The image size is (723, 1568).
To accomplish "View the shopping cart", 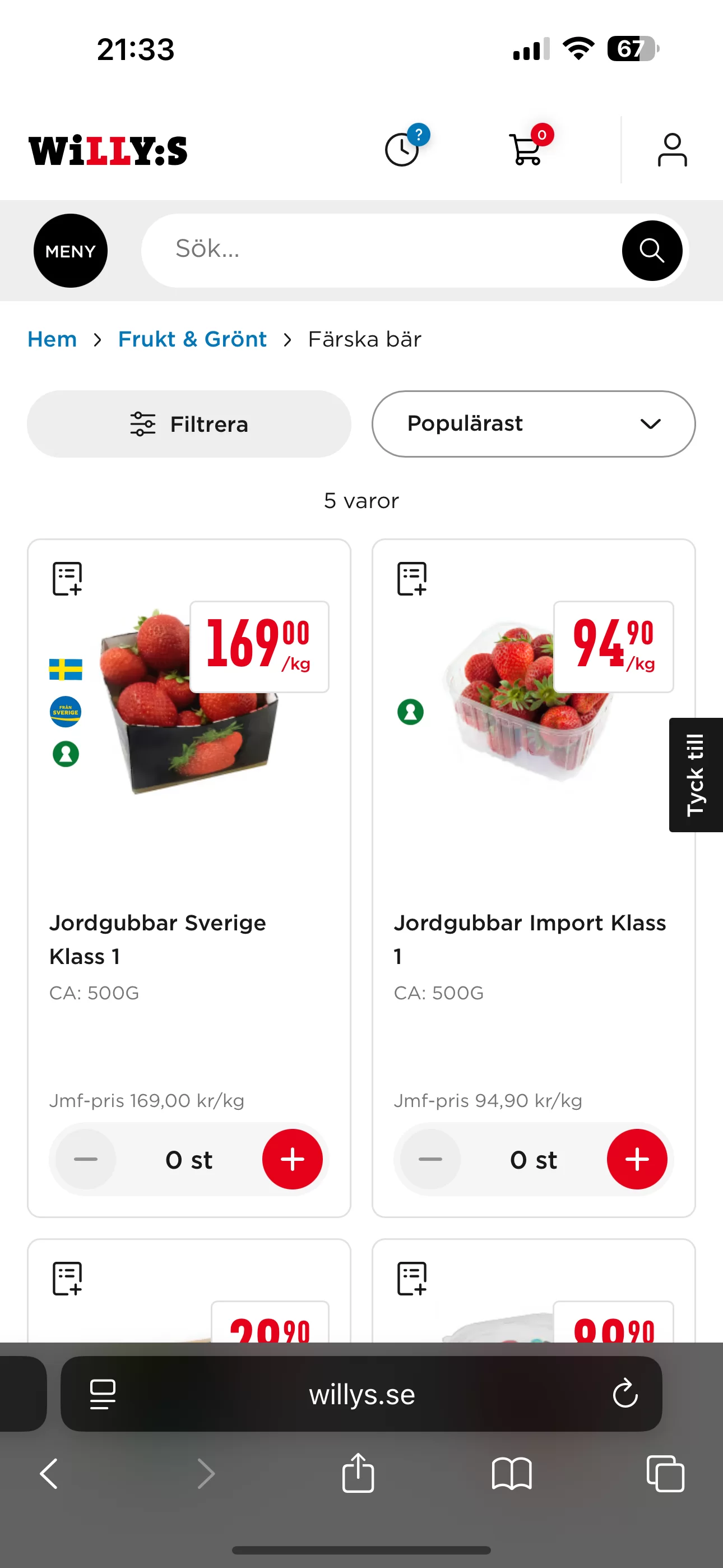I will 527,150.
